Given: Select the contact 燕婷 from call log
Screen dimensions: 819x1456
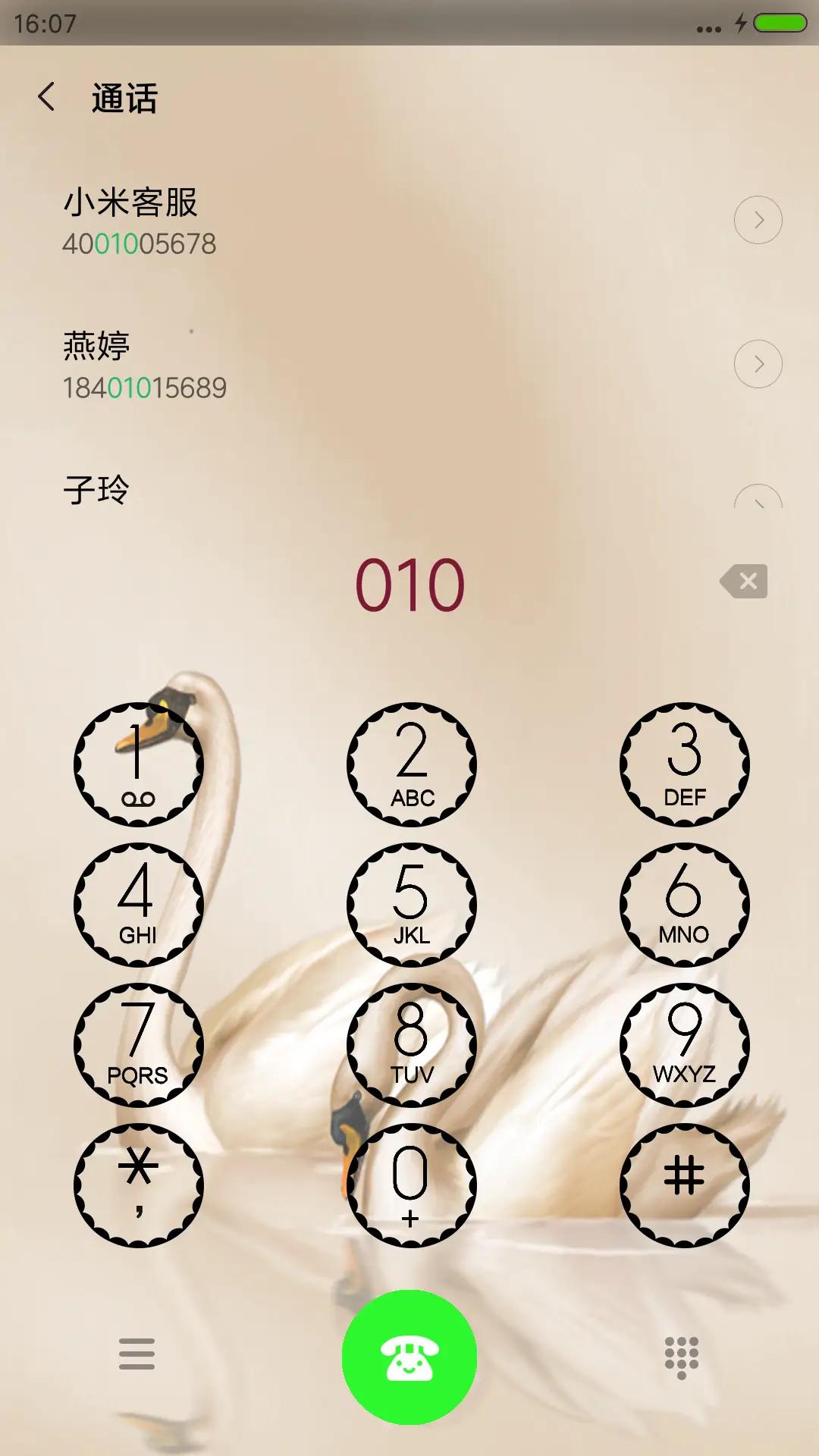Looking at the screenshot, I should (x=227, y=364).
